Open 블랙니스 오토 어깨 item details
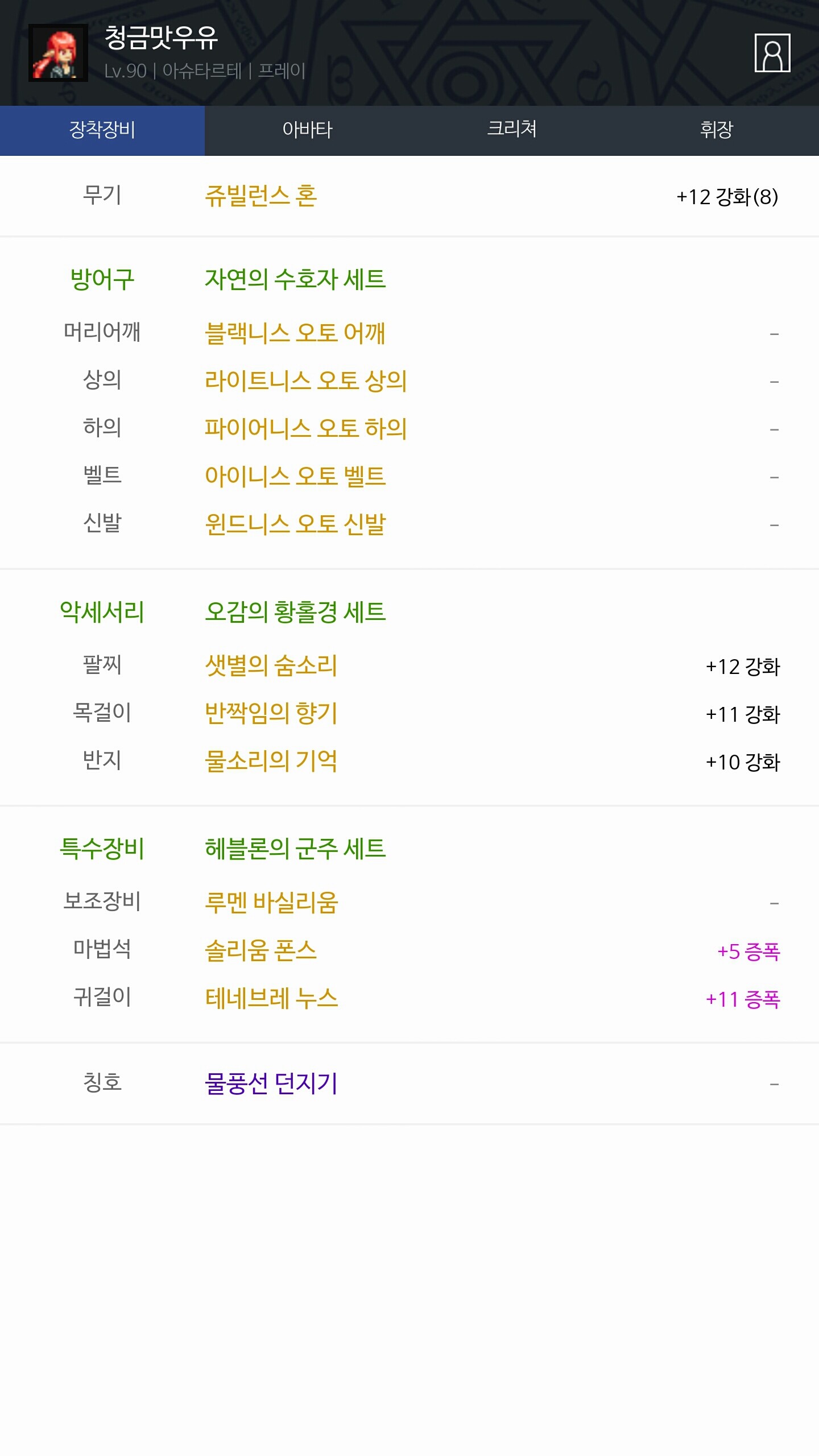The width and height of the screenshot is (819, 1456). (x=295, y=333)
